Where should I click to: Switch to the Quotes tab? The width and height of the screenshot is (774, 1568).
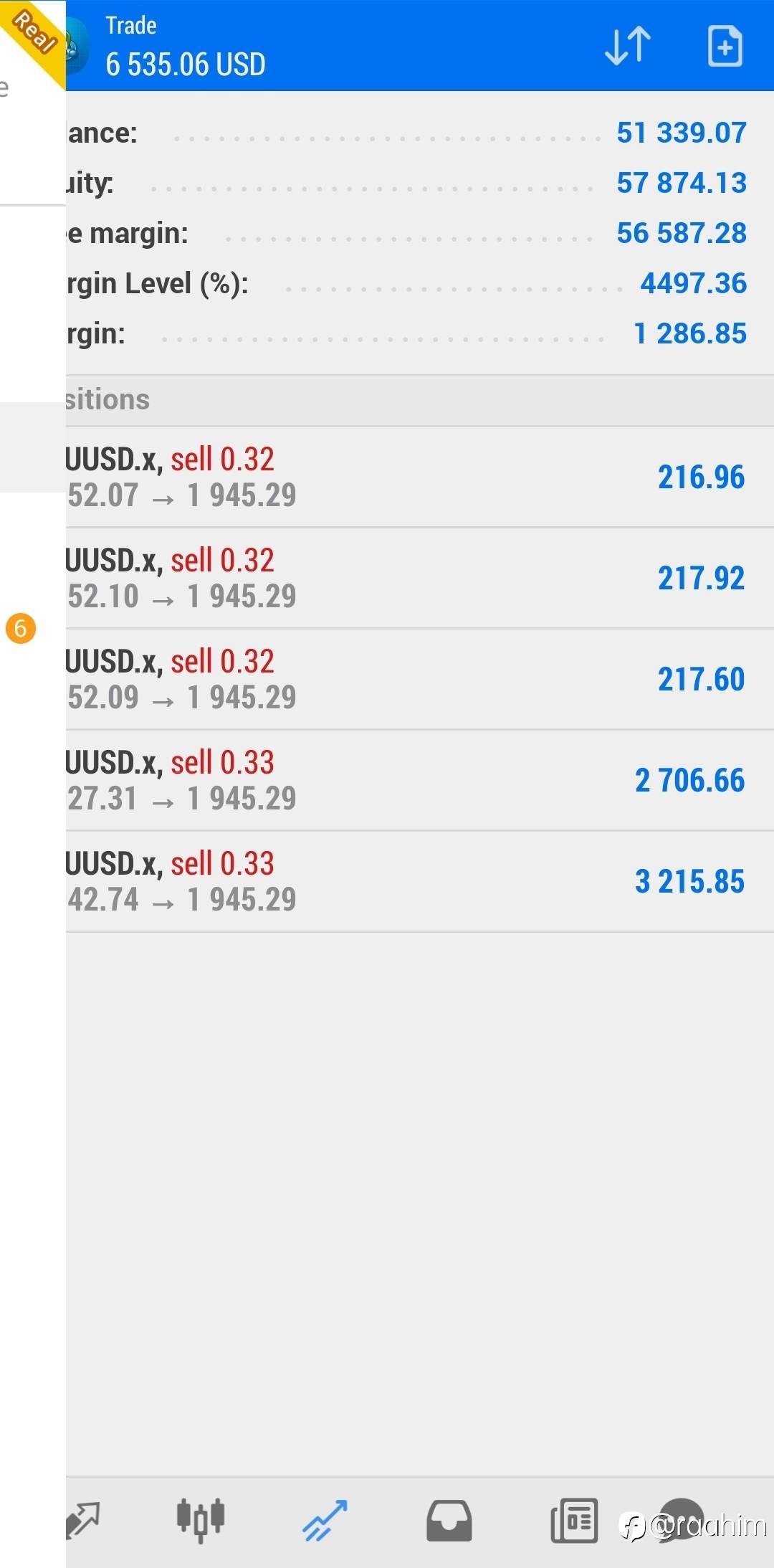(x=83, y=1520)
